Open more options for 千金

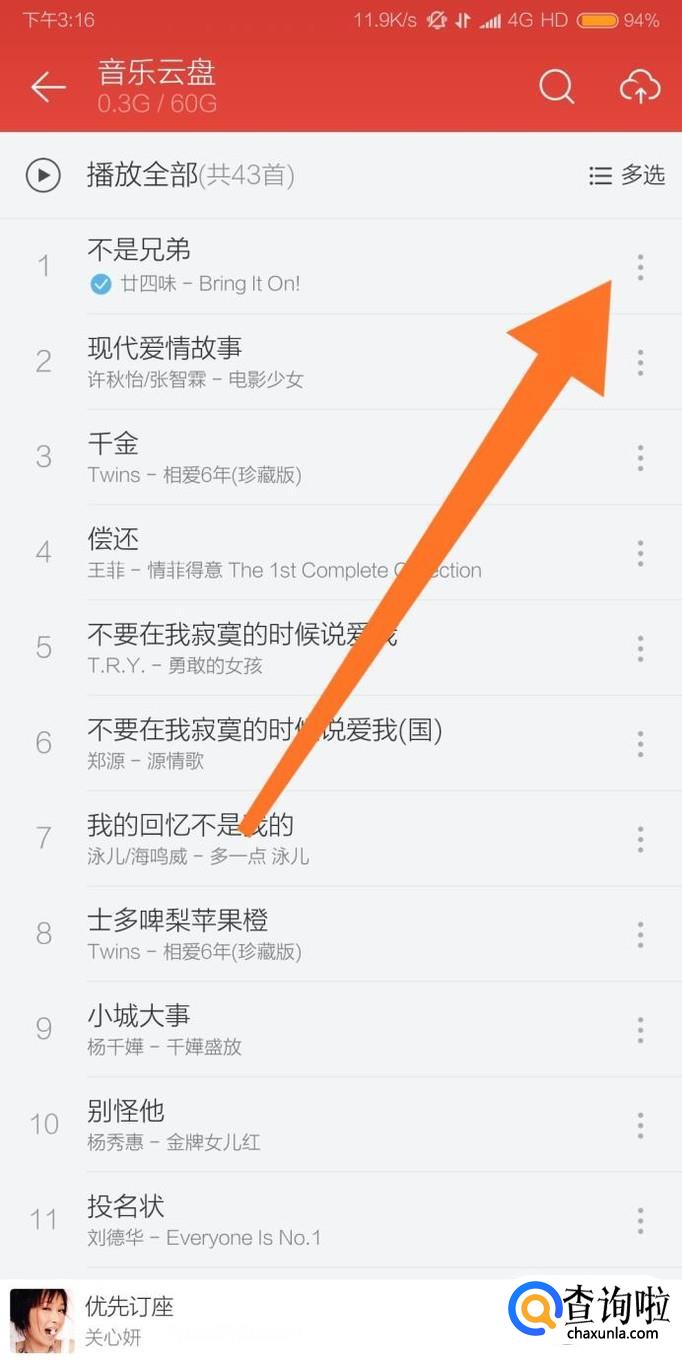point(640,458)
